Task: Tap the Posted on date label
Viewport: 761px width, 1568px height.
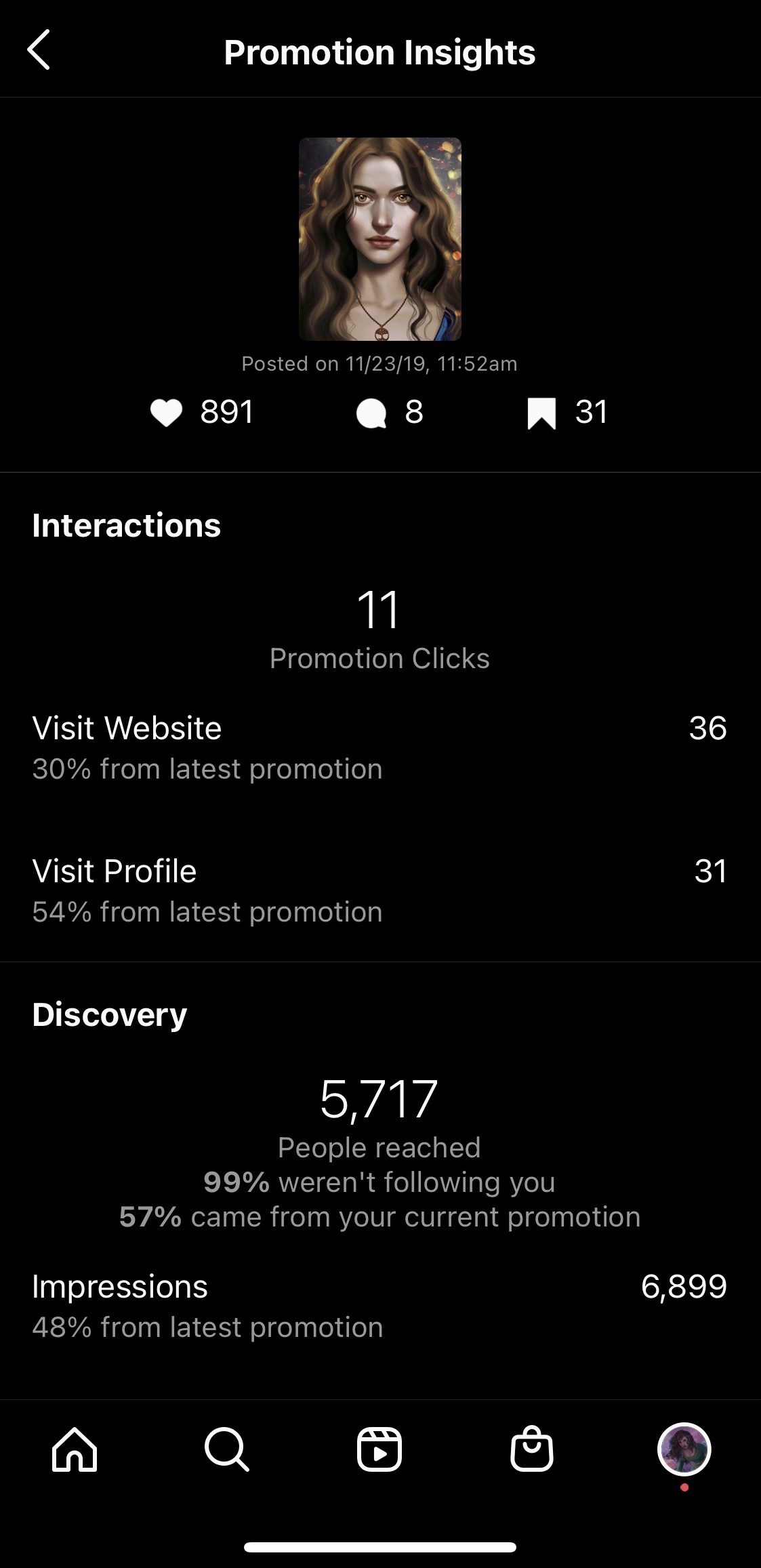Action: click(380, 363)
